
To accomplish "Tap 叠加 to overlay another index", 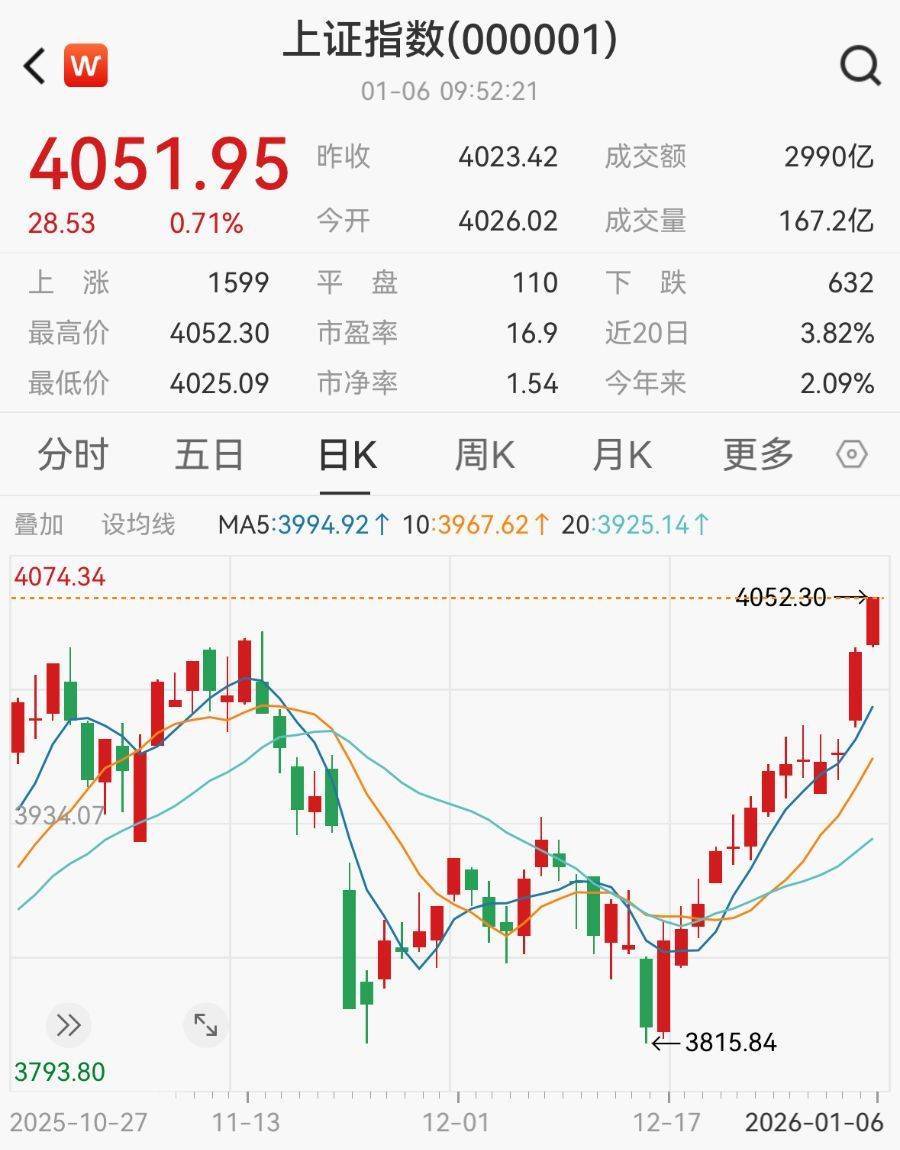I will tap(39, 524).
